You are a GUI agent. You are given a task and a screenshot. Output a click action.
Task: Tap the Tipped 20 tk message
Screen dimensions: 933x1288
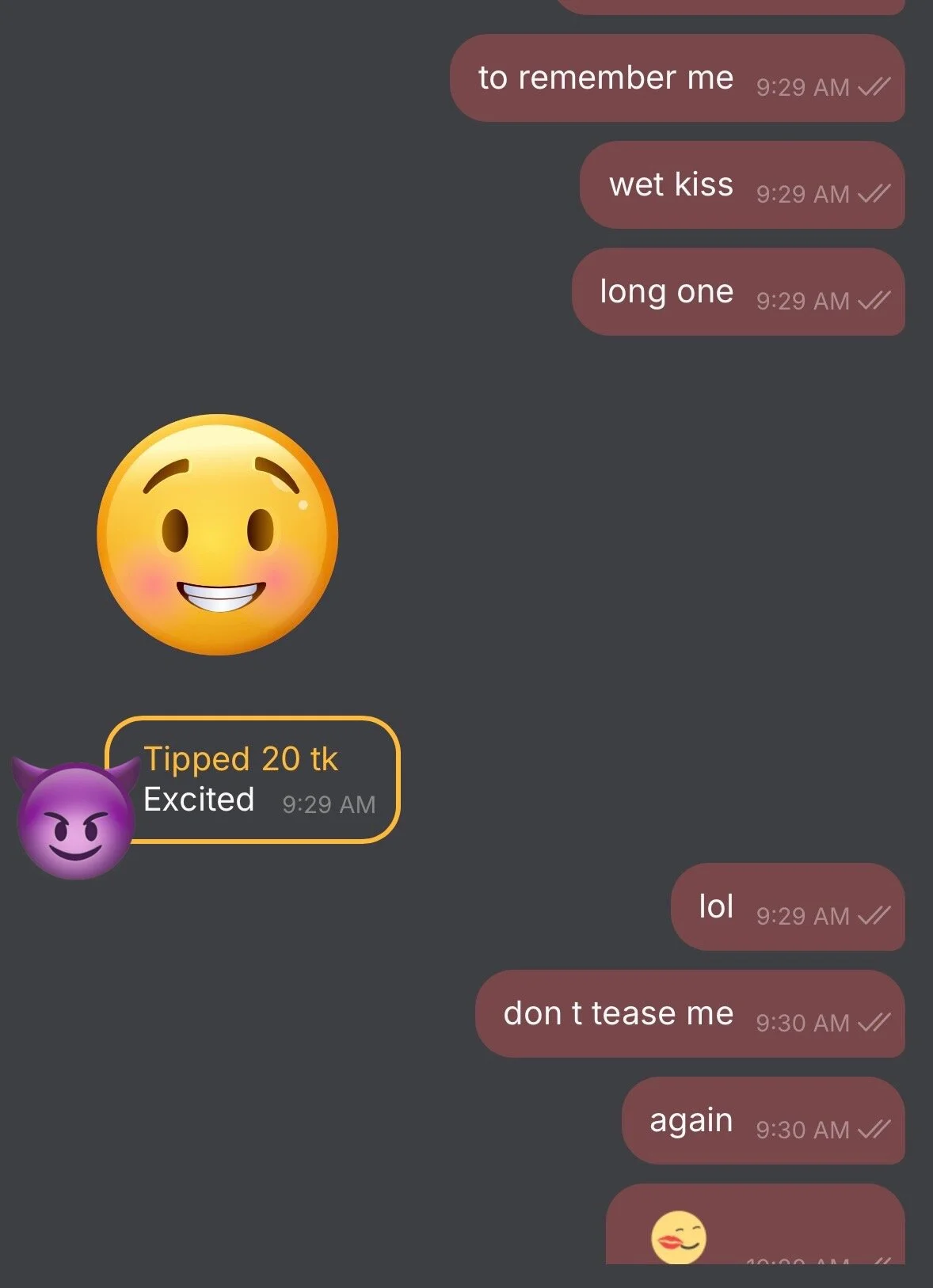[x=253, y=780]
